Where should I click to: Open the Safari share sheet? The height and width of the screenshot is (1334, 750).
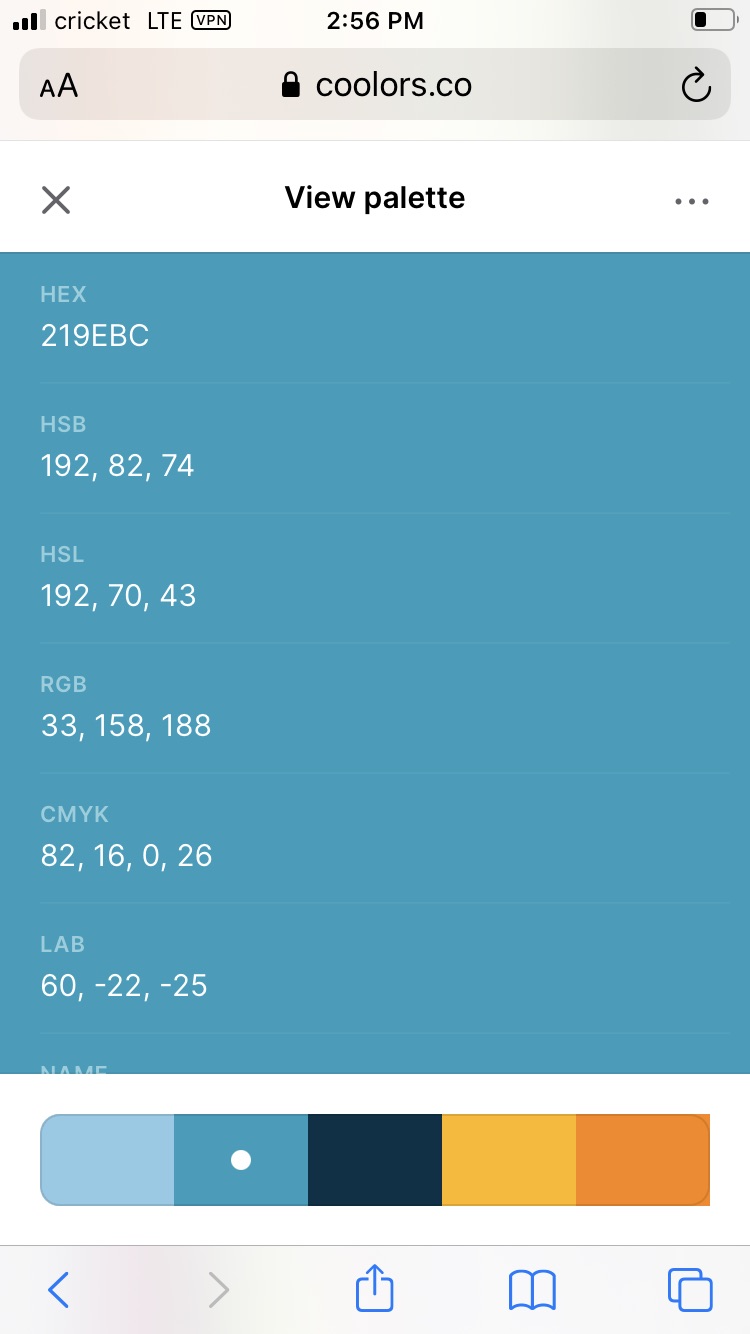pyautogui.click(x=375, y=1288)
